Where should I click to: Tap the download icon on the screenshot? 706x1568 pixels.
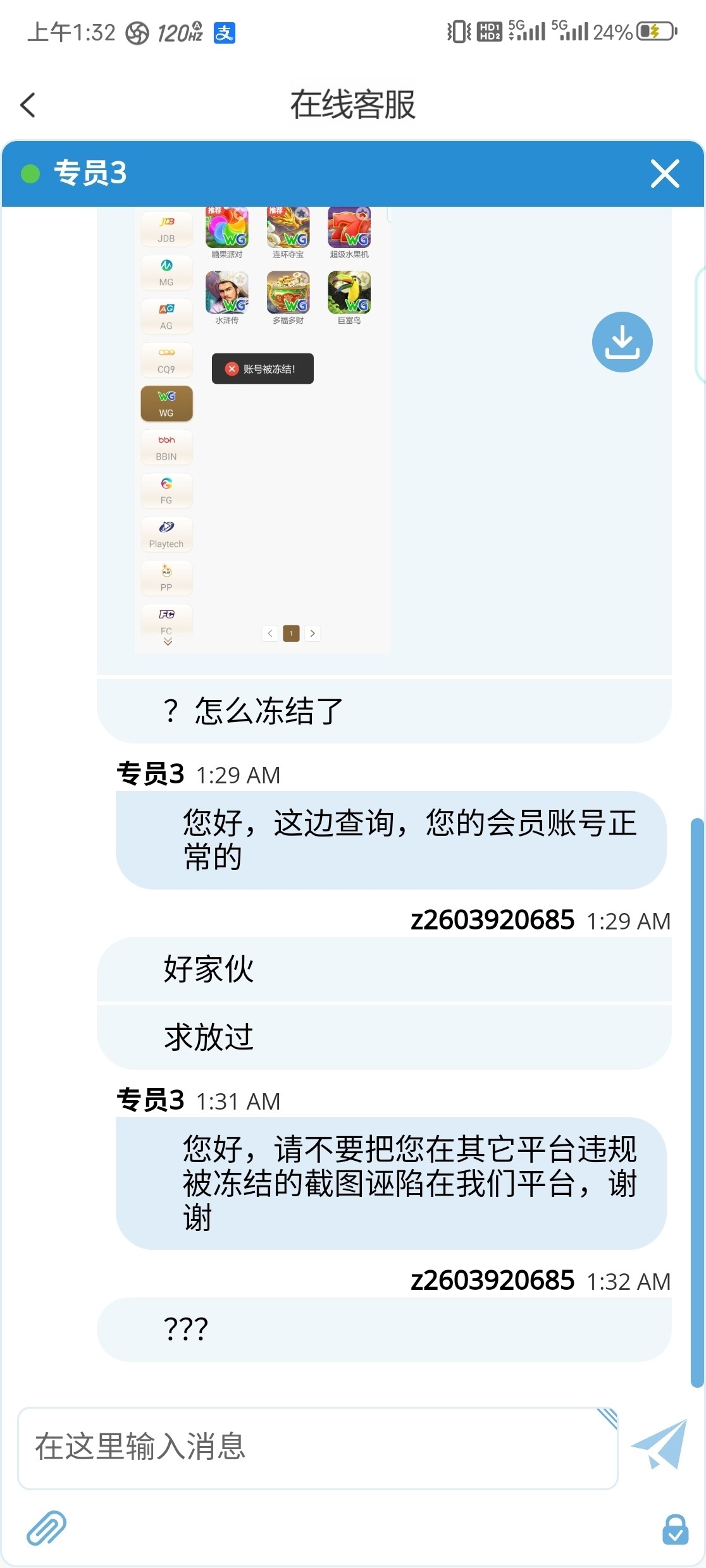(622, 341)
